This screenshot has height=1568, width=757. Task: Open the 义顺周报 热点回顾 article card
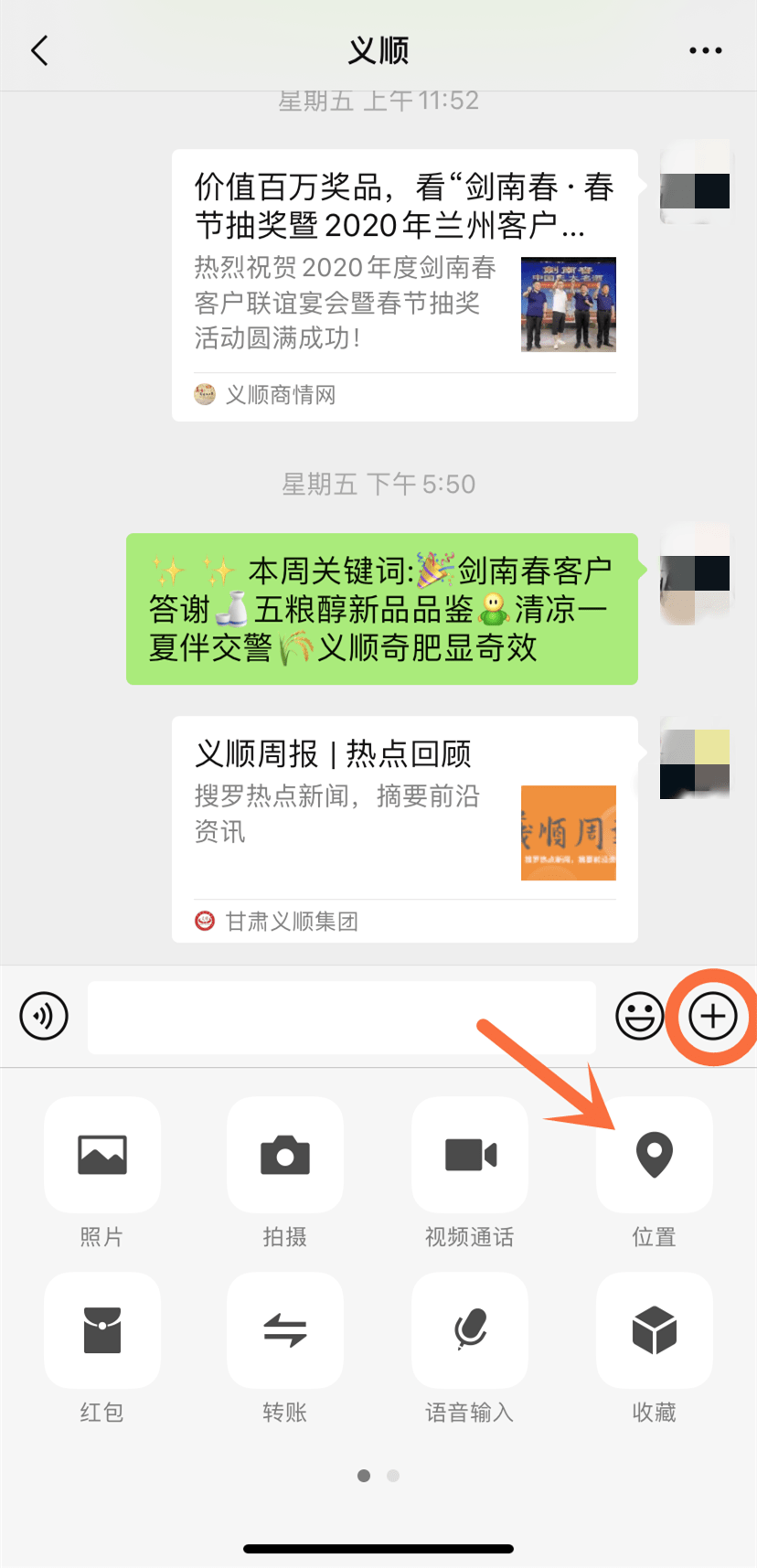(x=404, y=827)
